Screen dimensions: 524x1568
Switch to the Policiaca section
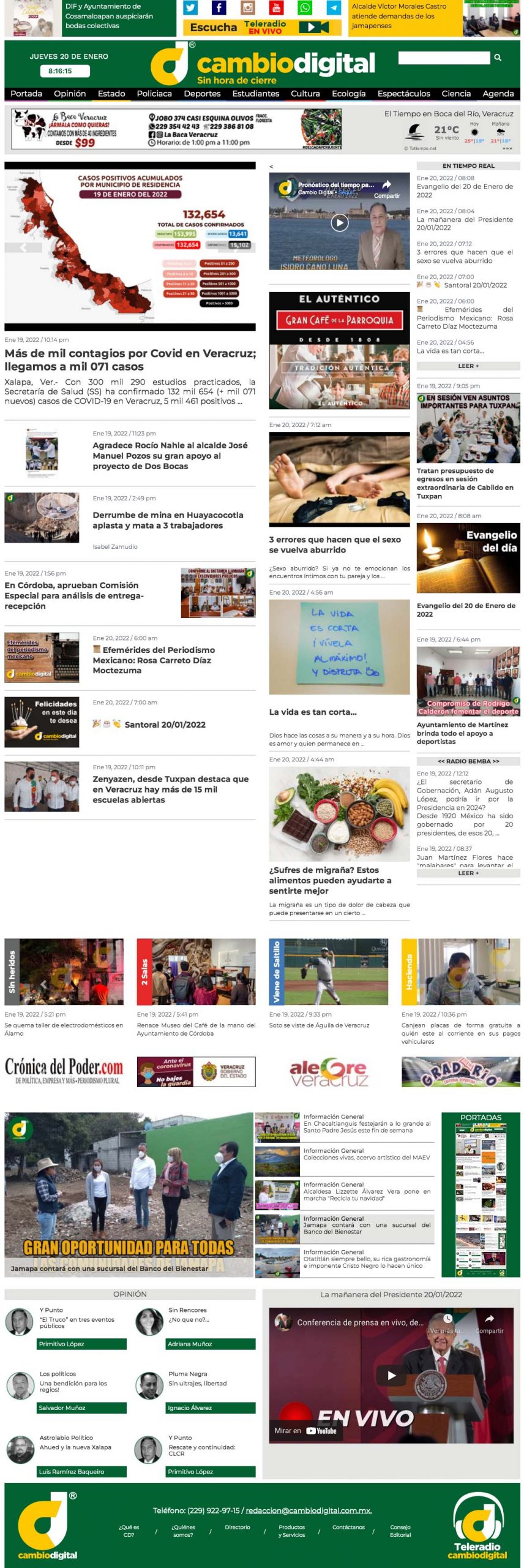coord(154,94)
